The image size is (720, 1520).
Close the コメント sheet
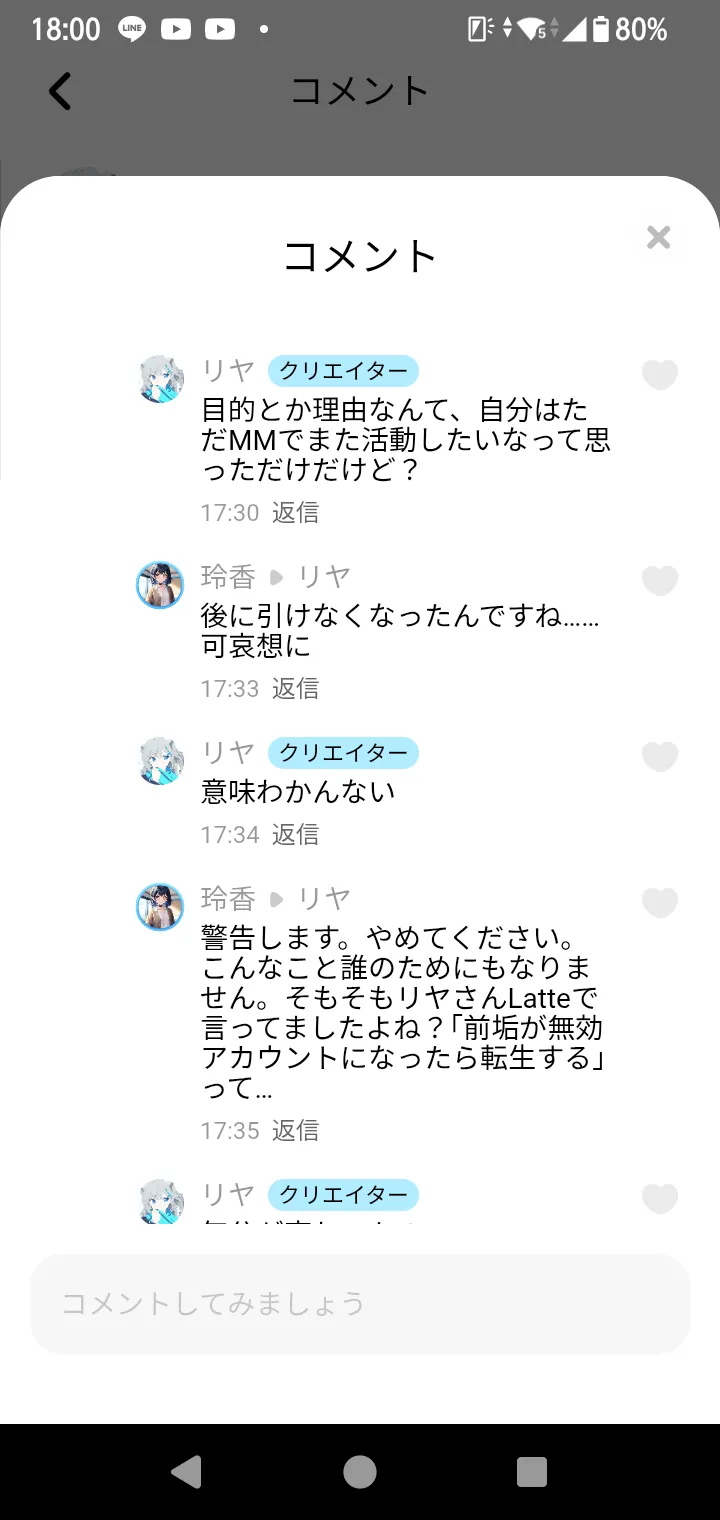click(658, 238)
